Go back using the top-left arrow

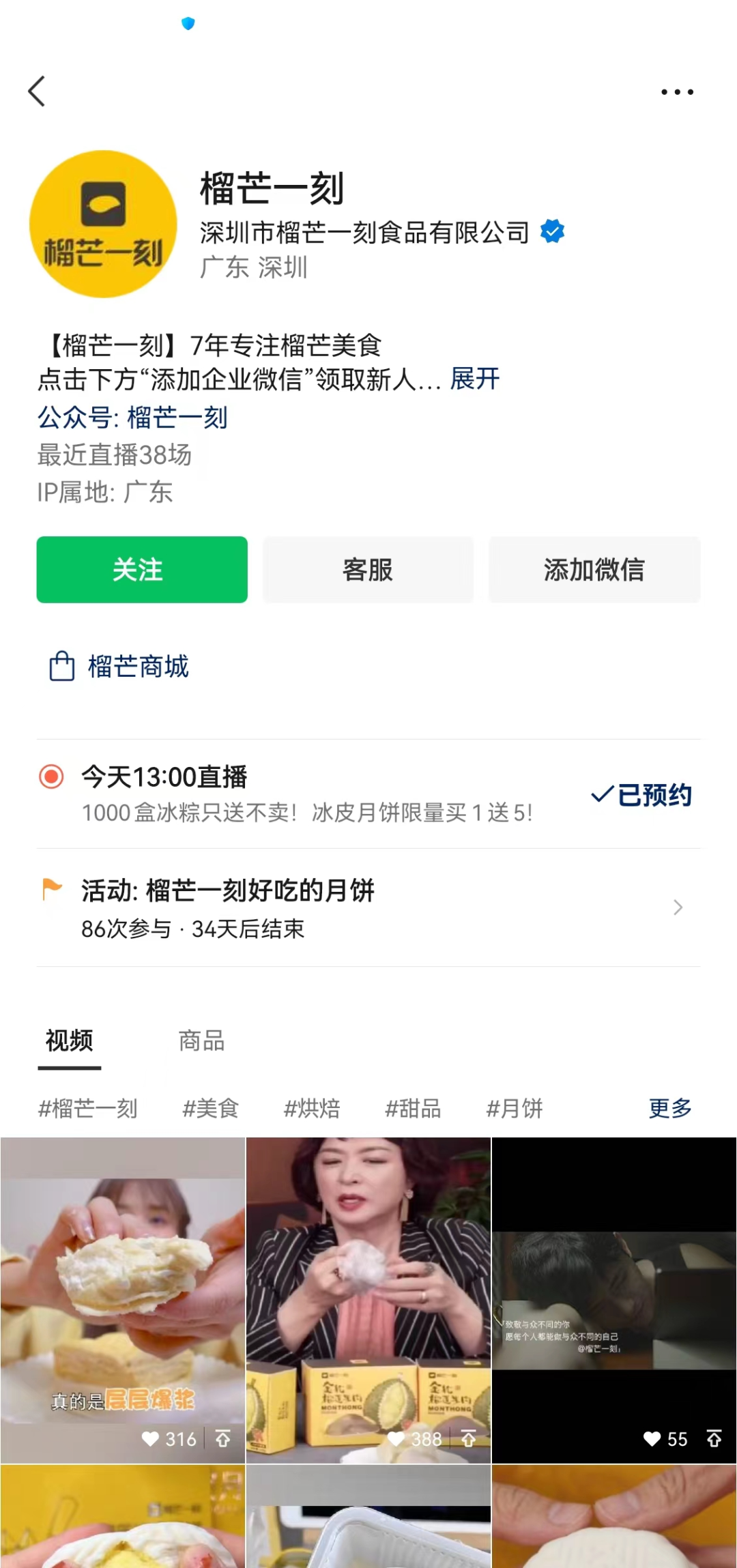click(x=37, y=91)
